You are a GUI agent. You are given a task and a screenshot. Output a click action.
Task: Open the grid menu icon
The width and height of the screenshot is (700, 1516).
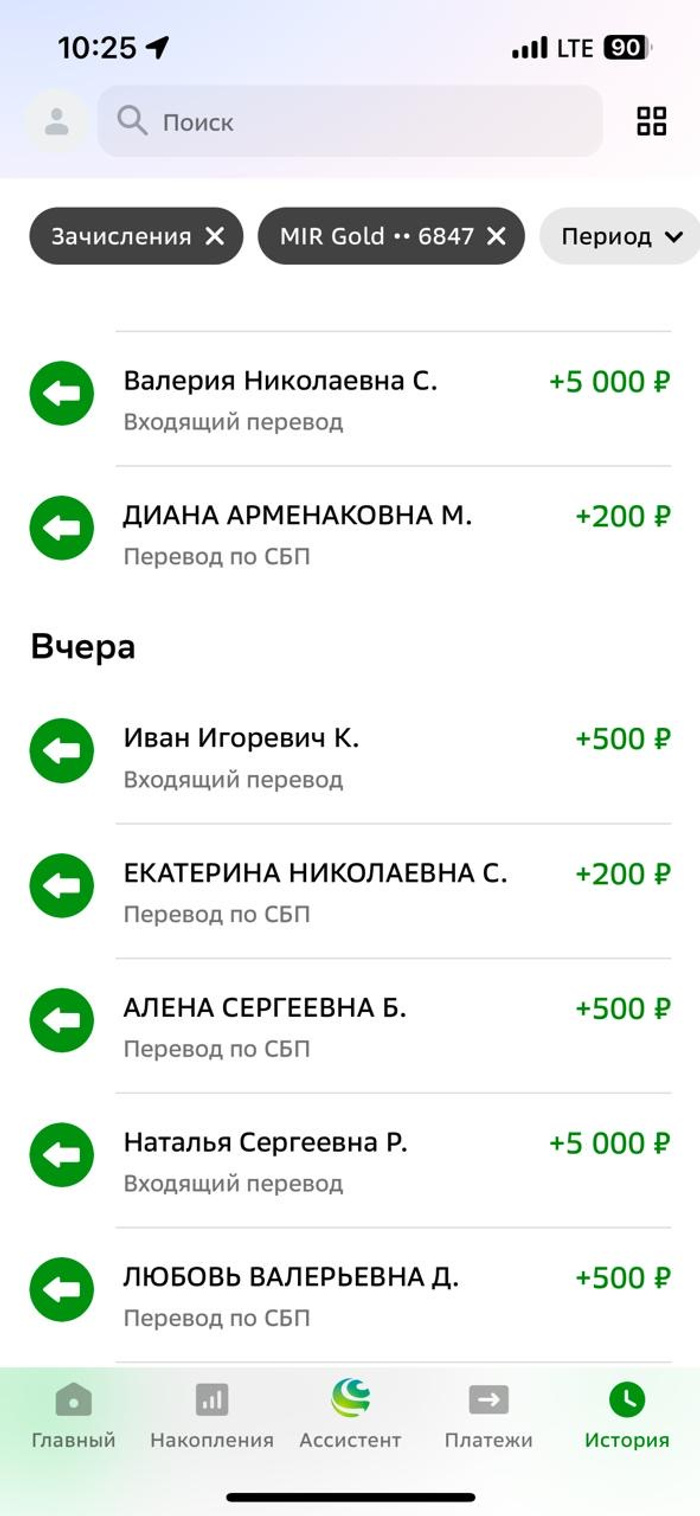point(651,122)
